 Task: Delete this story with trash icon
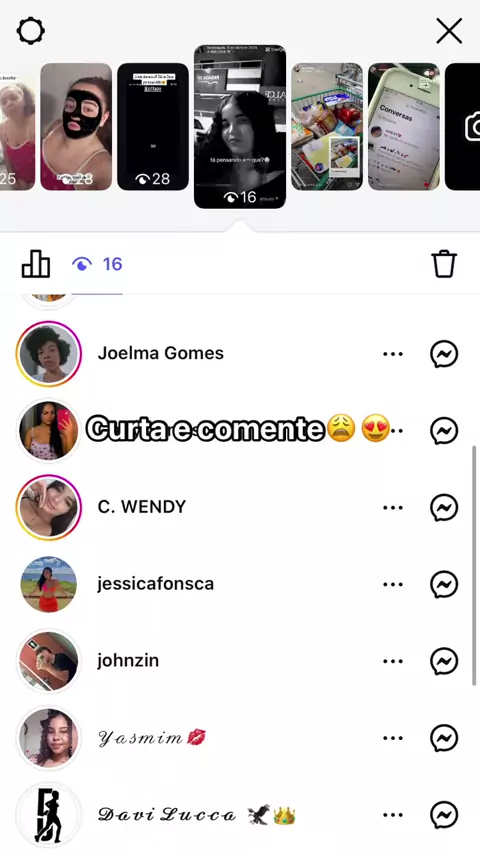click(x=443, y=265)
